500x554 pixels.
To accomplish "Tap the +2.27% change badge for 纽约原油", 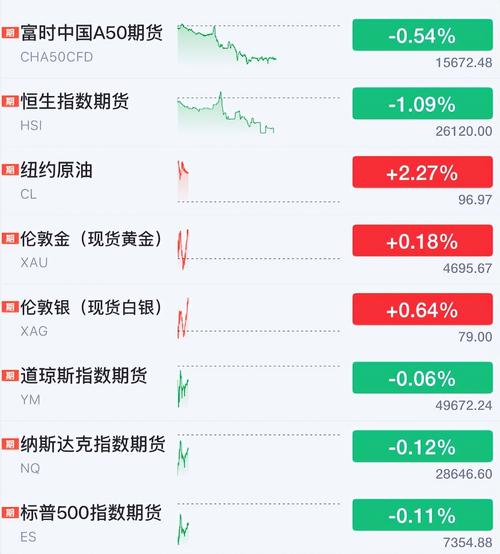I will [x=422, y=172].
